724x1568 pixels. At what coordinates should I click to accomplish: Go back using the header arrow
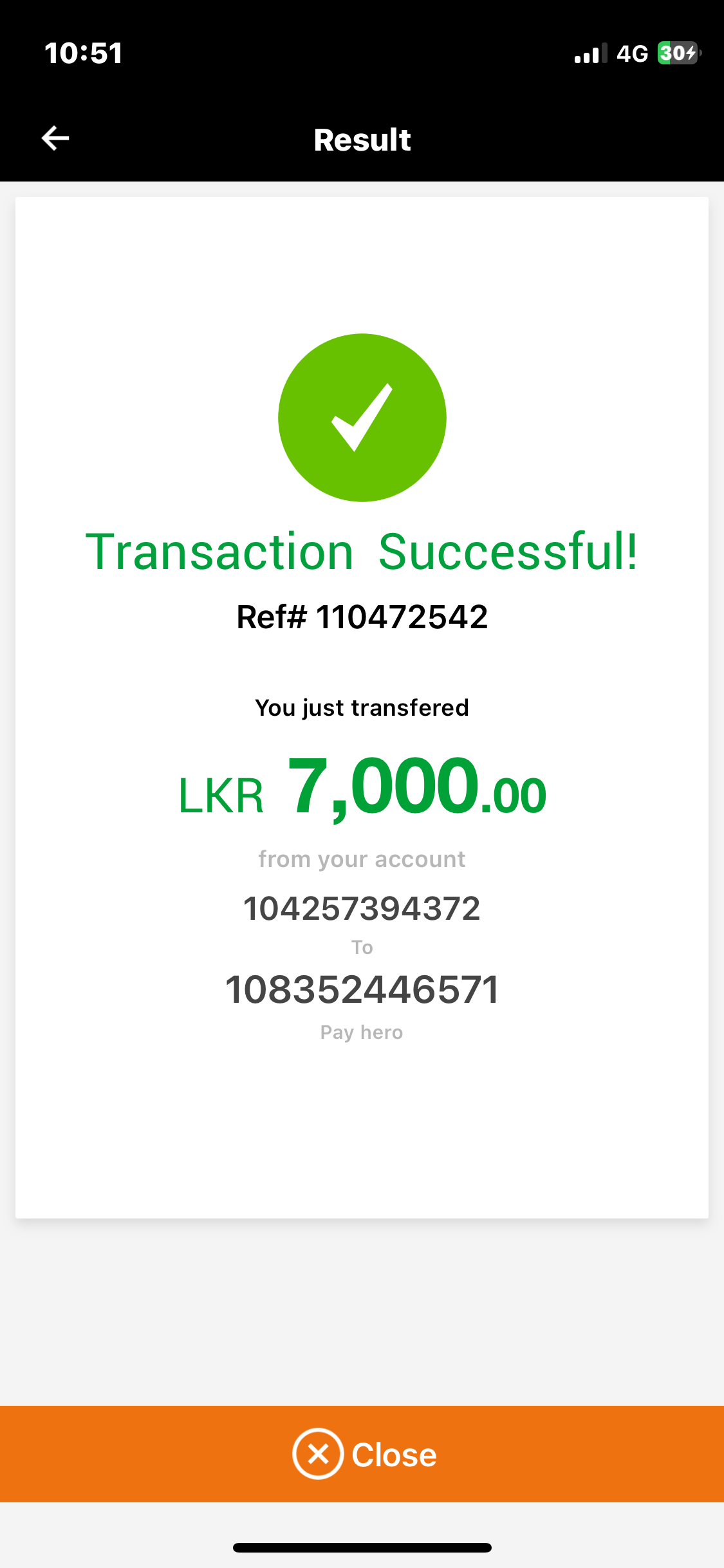click(x=55, y=138)
